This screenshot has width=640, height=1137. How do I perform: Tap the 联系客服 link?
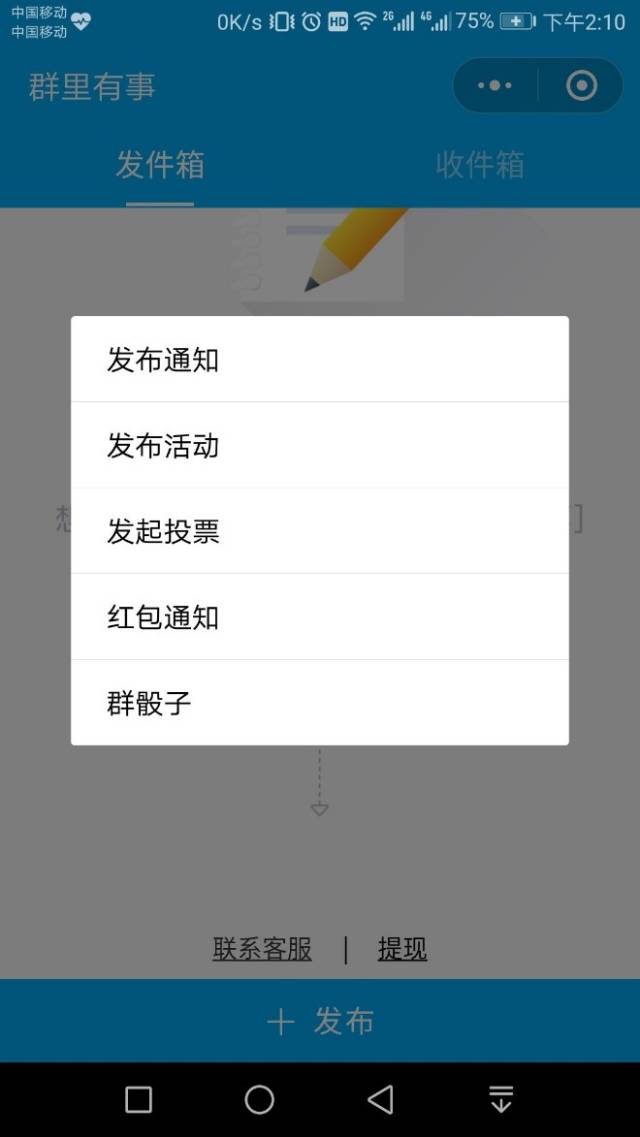coord(262,948)
